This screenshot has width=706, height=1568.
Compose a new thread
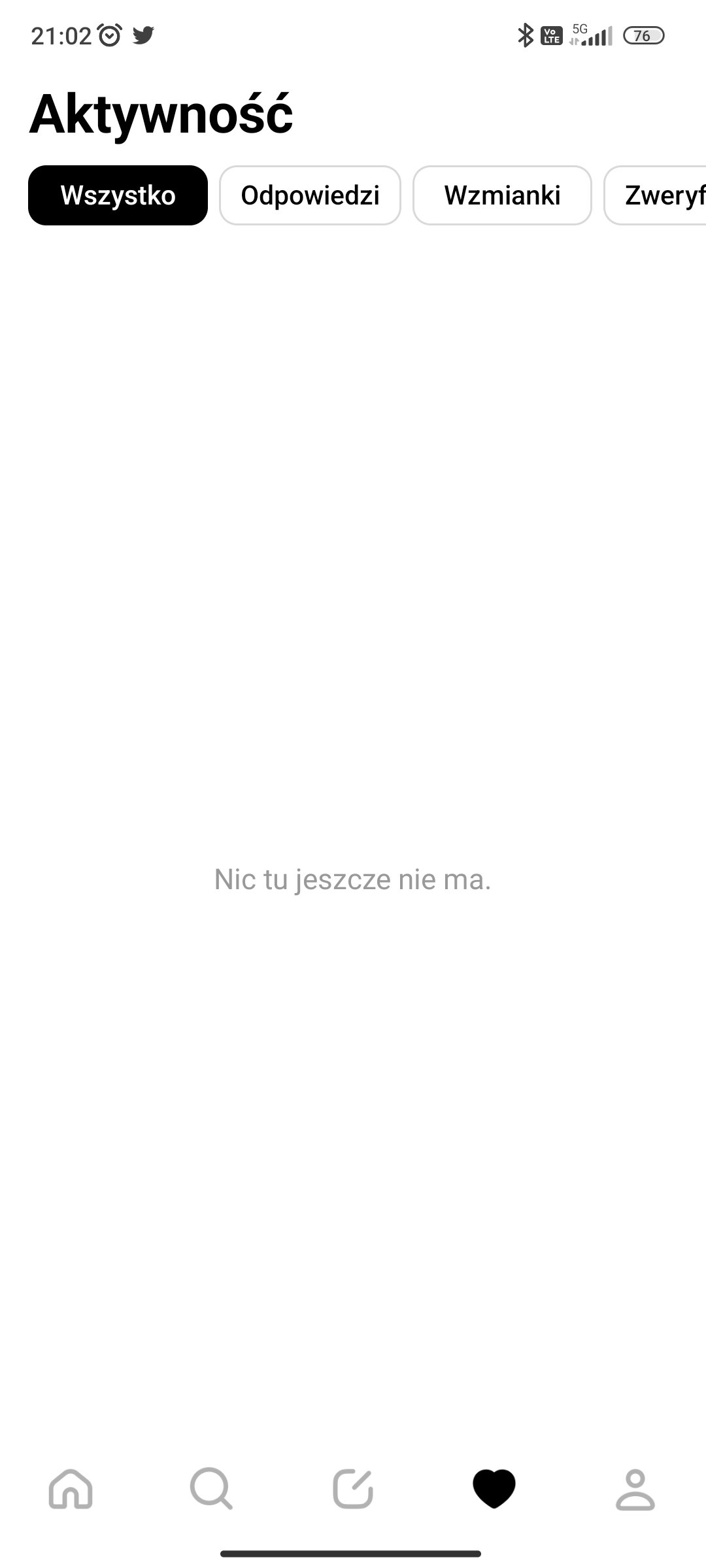coord(353,1489)
